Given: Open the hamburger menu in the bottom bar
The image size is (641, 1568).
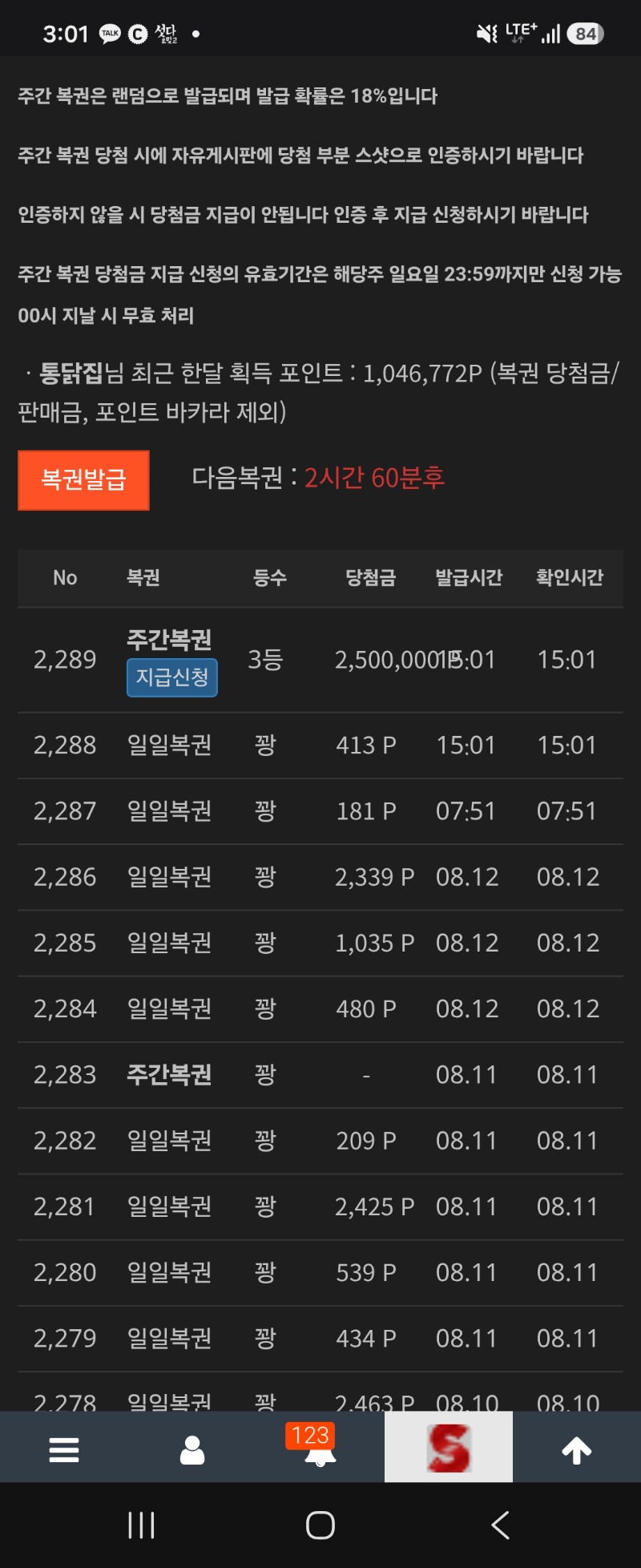Looking at the screenshot, I should pos(64,1450).
